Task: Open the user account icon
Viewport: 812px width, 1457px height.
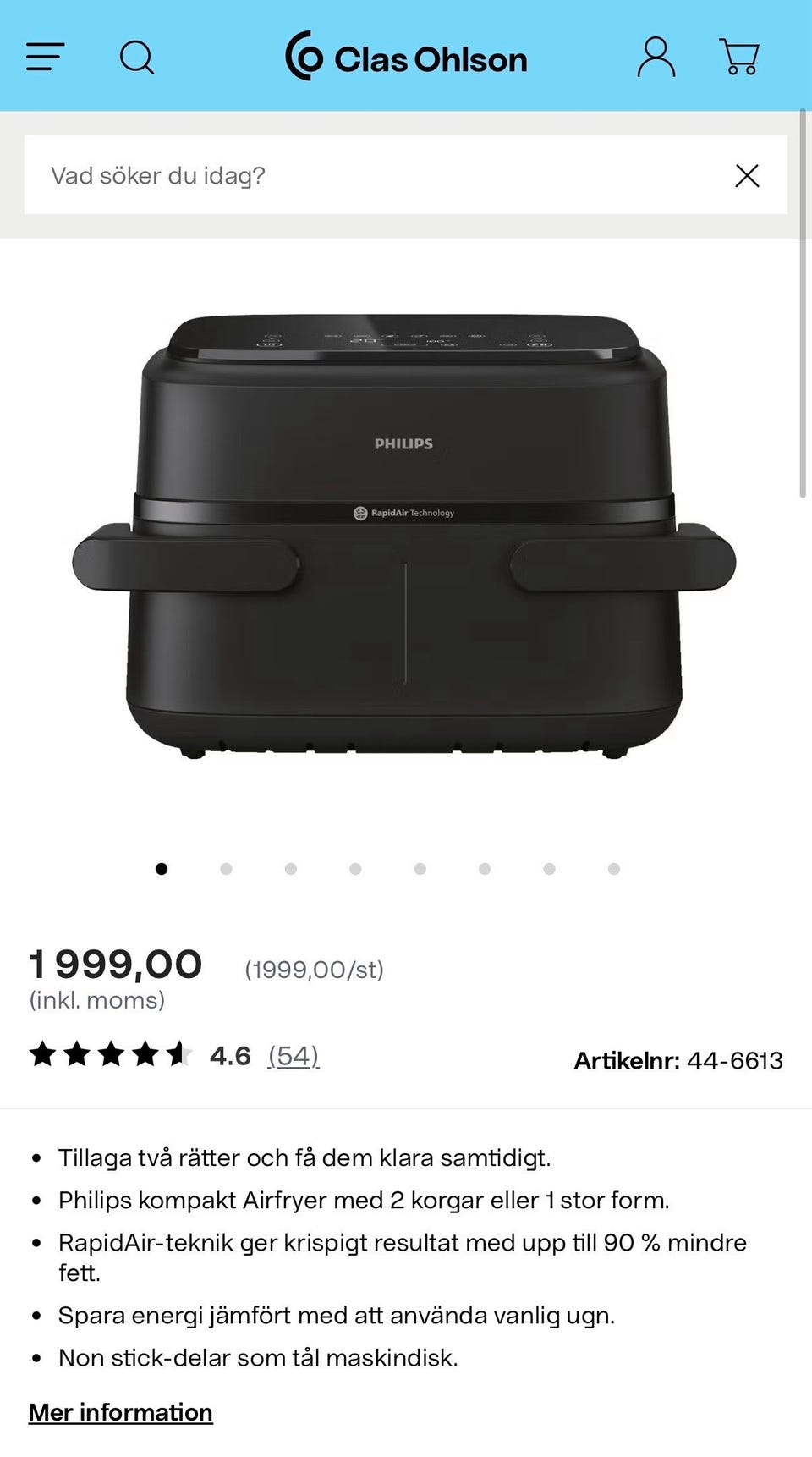Action: point(656,57)
